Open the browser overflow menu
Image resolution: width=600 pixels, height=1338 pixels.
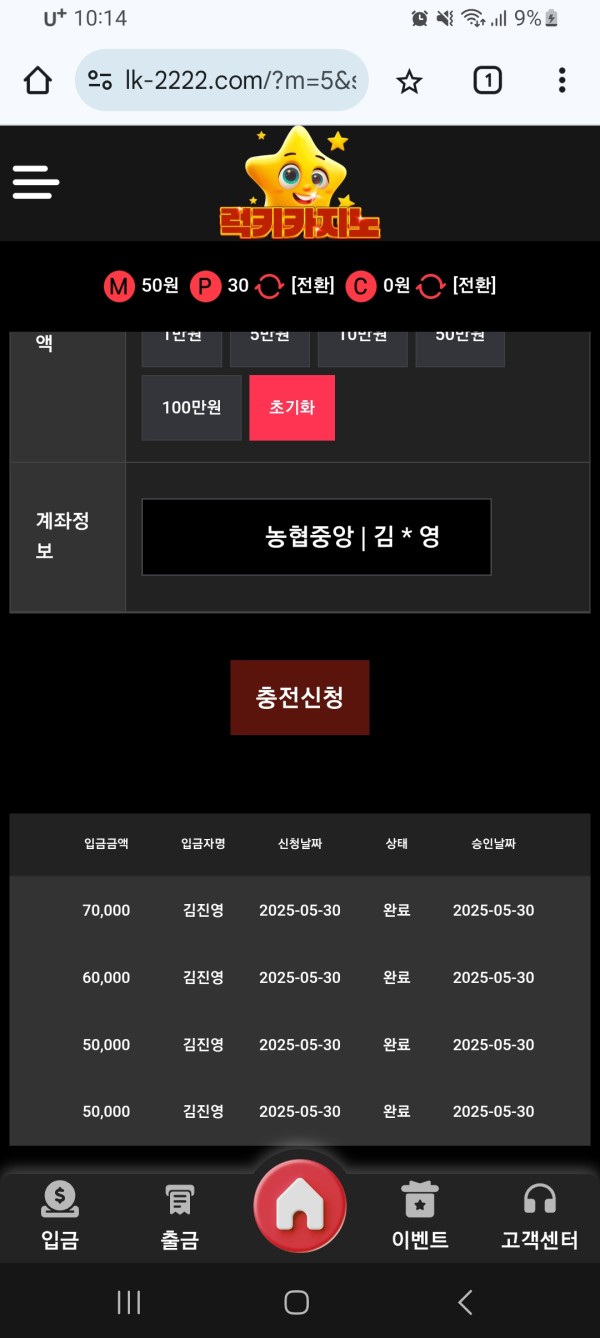[x=562, y=81]
